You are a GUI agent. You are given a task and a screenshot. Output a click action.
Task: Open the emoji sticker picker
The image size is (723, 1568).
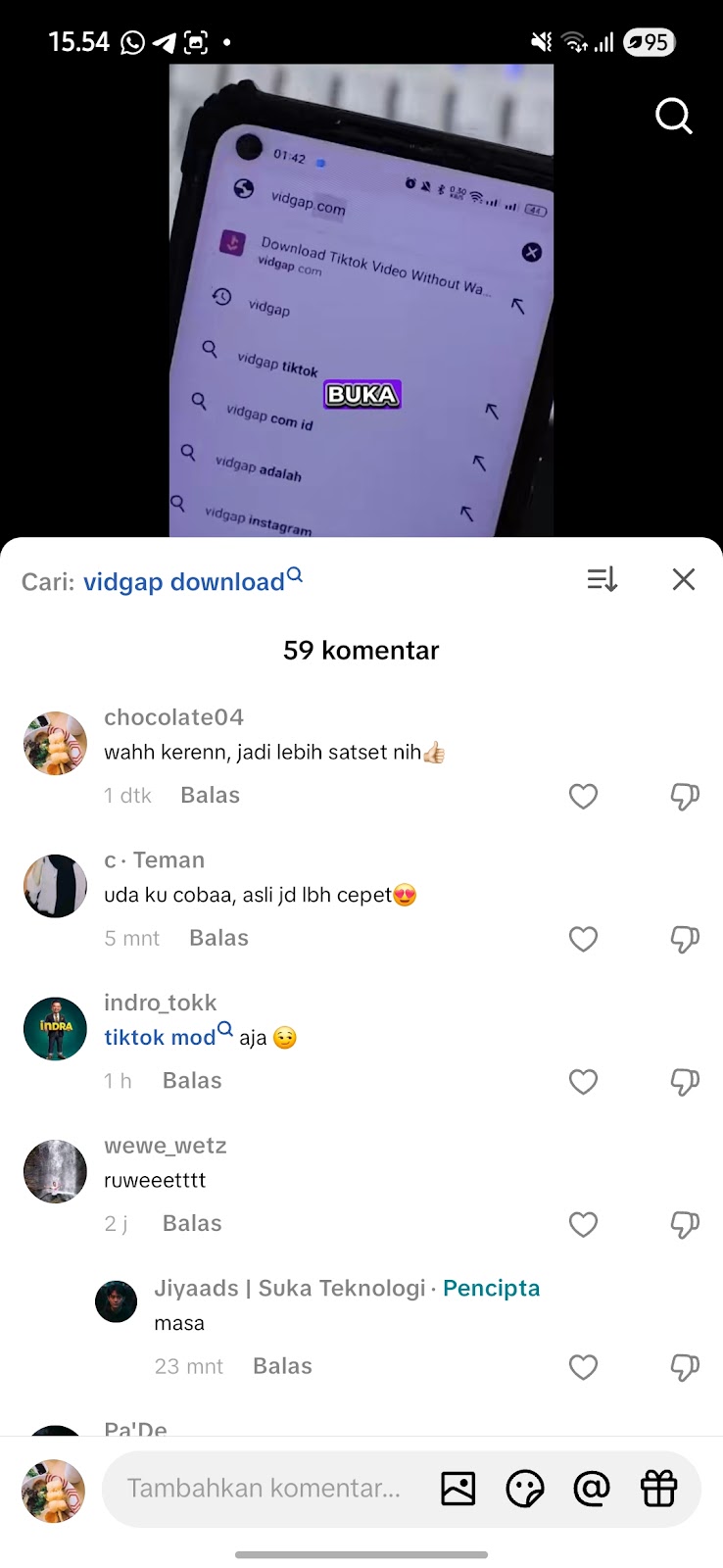pos(525,1489)
